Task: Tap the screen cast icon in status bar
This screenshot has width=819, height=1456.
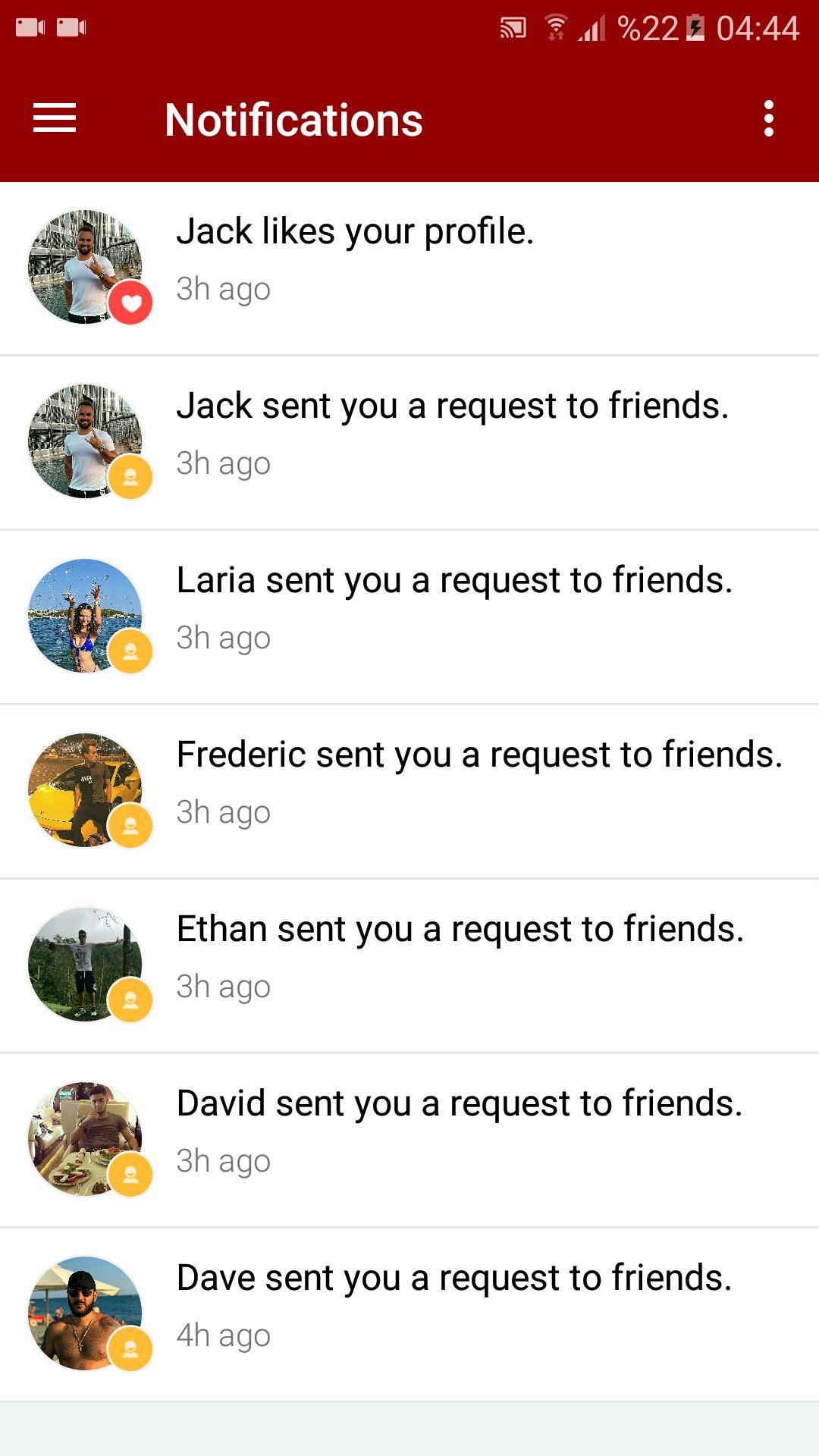Action: tap(512, 27)
